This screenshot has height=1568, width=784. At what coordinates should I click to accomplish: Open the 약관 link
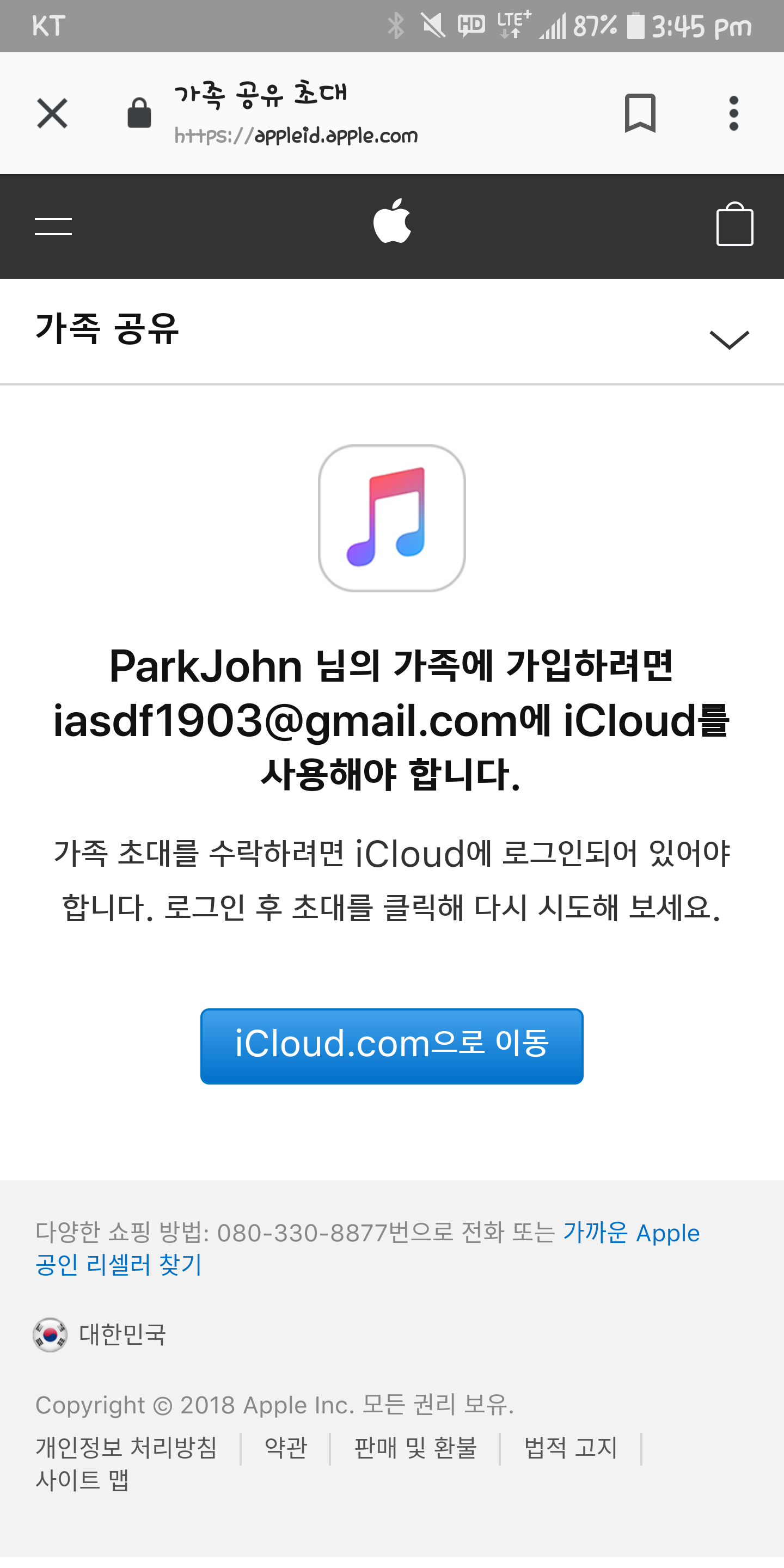click(x=285, y=1448)
